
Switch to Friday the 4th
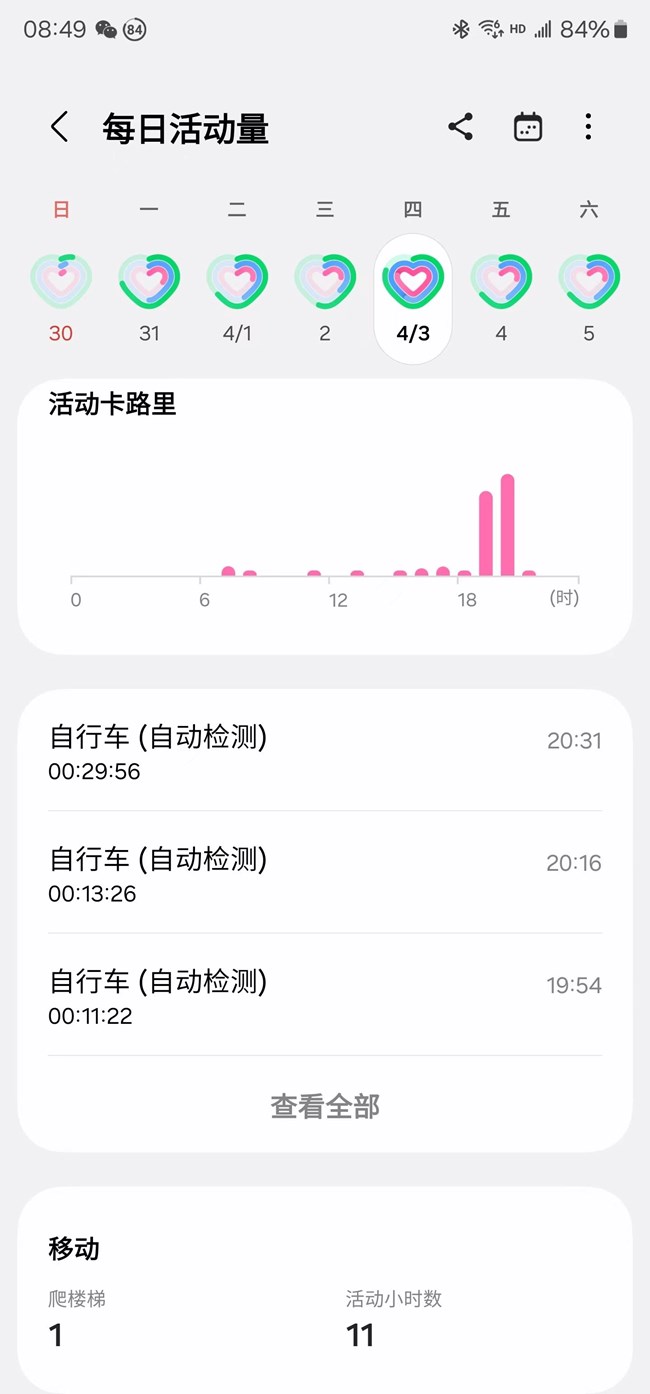tap(501, 283)
